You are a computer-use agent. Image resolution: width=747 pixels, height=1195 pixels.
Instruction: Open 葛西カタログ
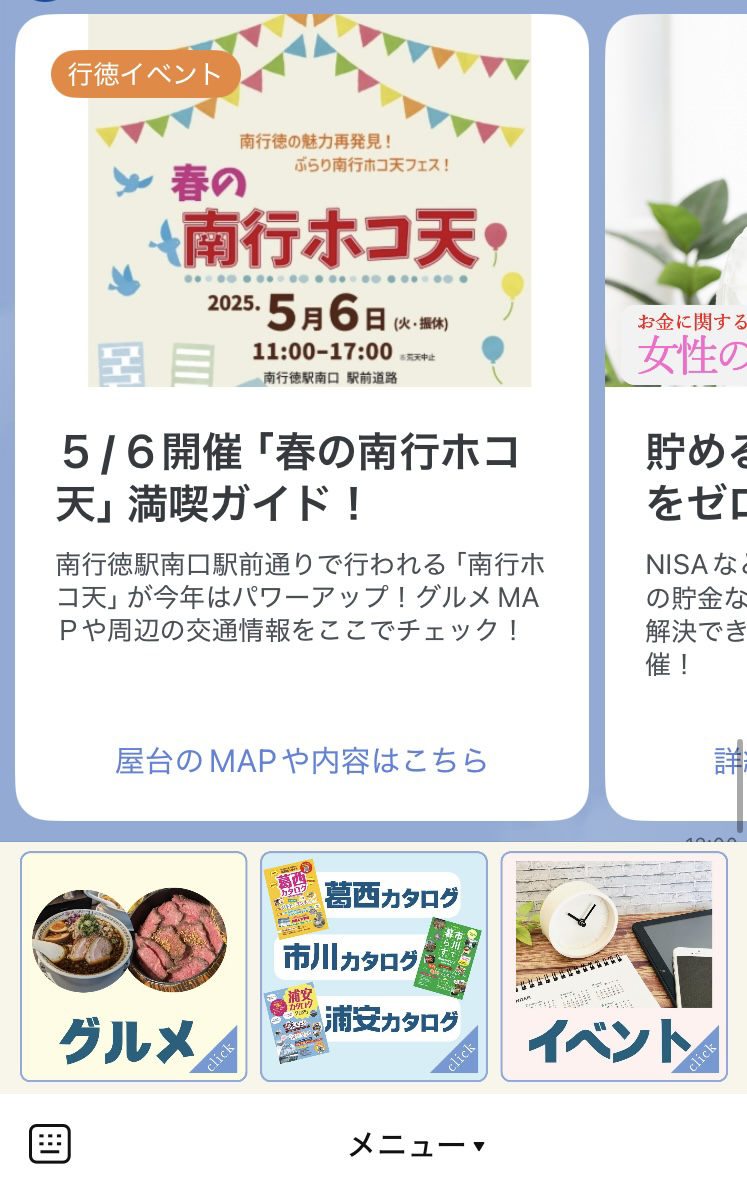click(391, 896)
